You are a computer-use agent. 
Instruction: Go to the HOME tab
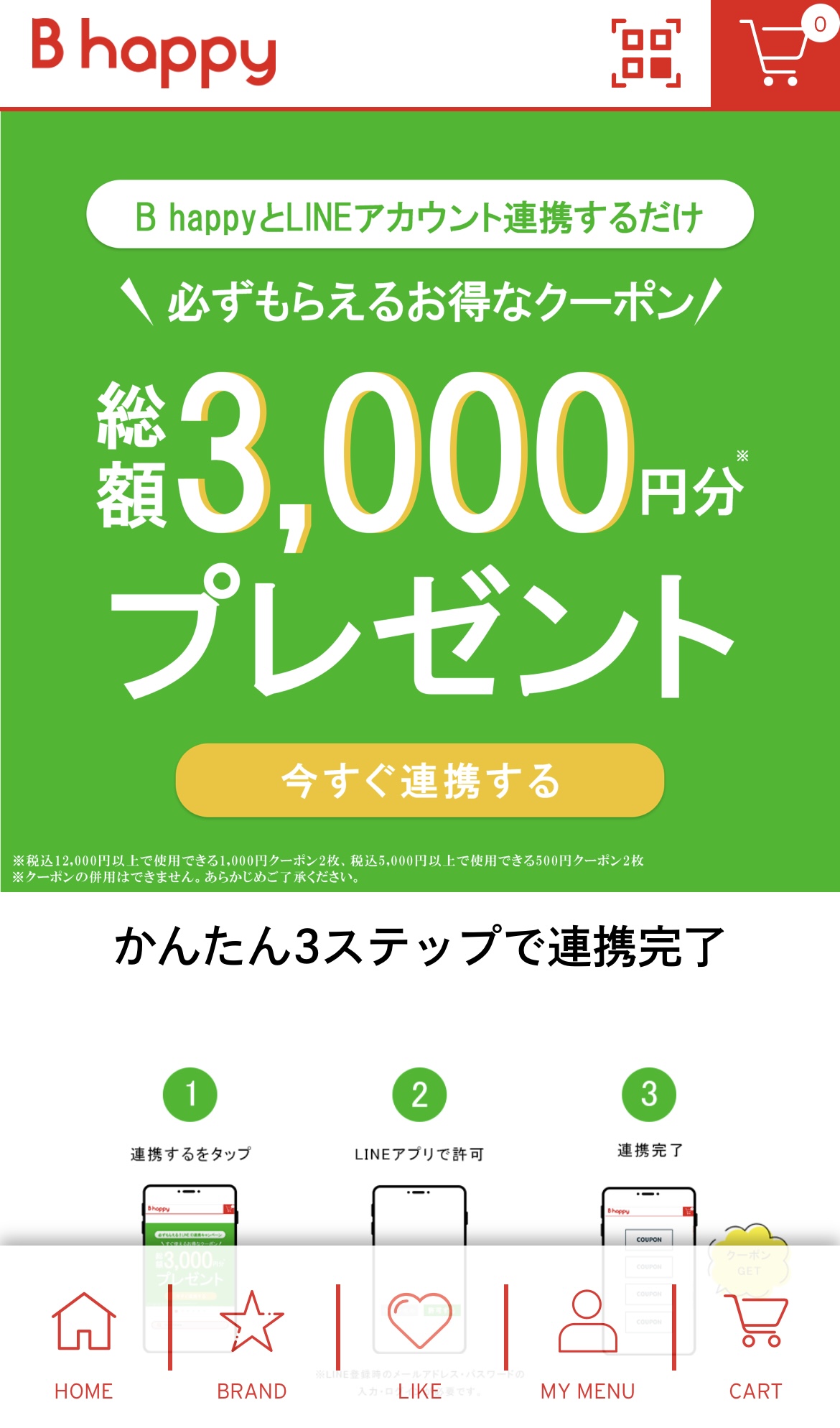point(84,1343)
